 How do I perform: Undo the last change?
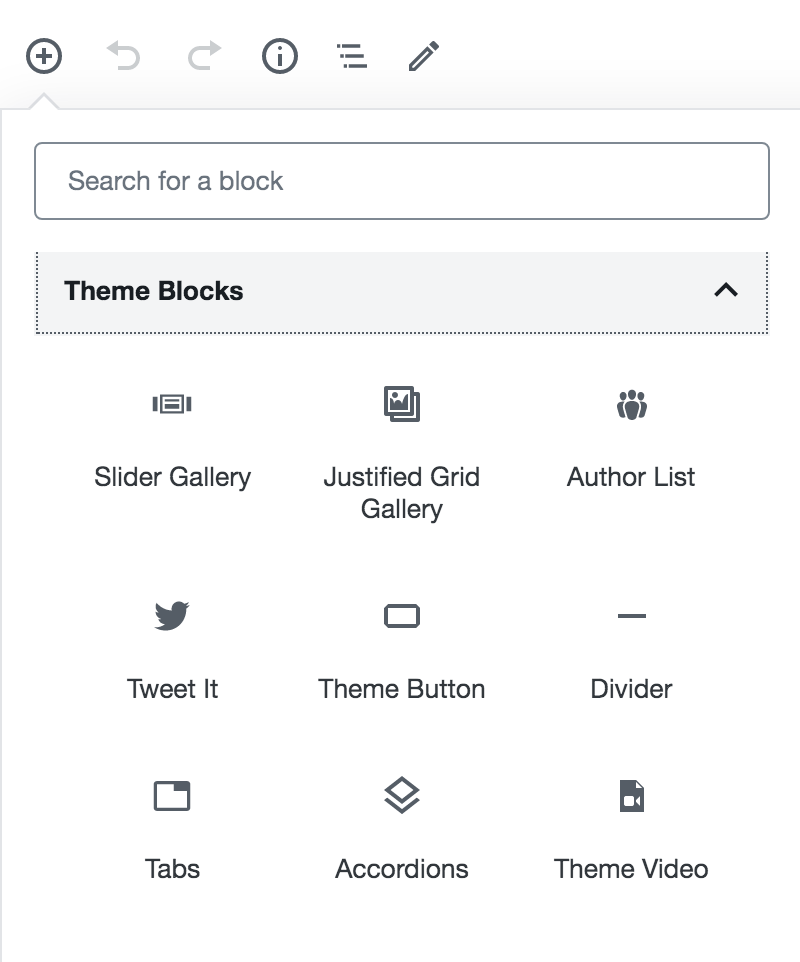122,57
